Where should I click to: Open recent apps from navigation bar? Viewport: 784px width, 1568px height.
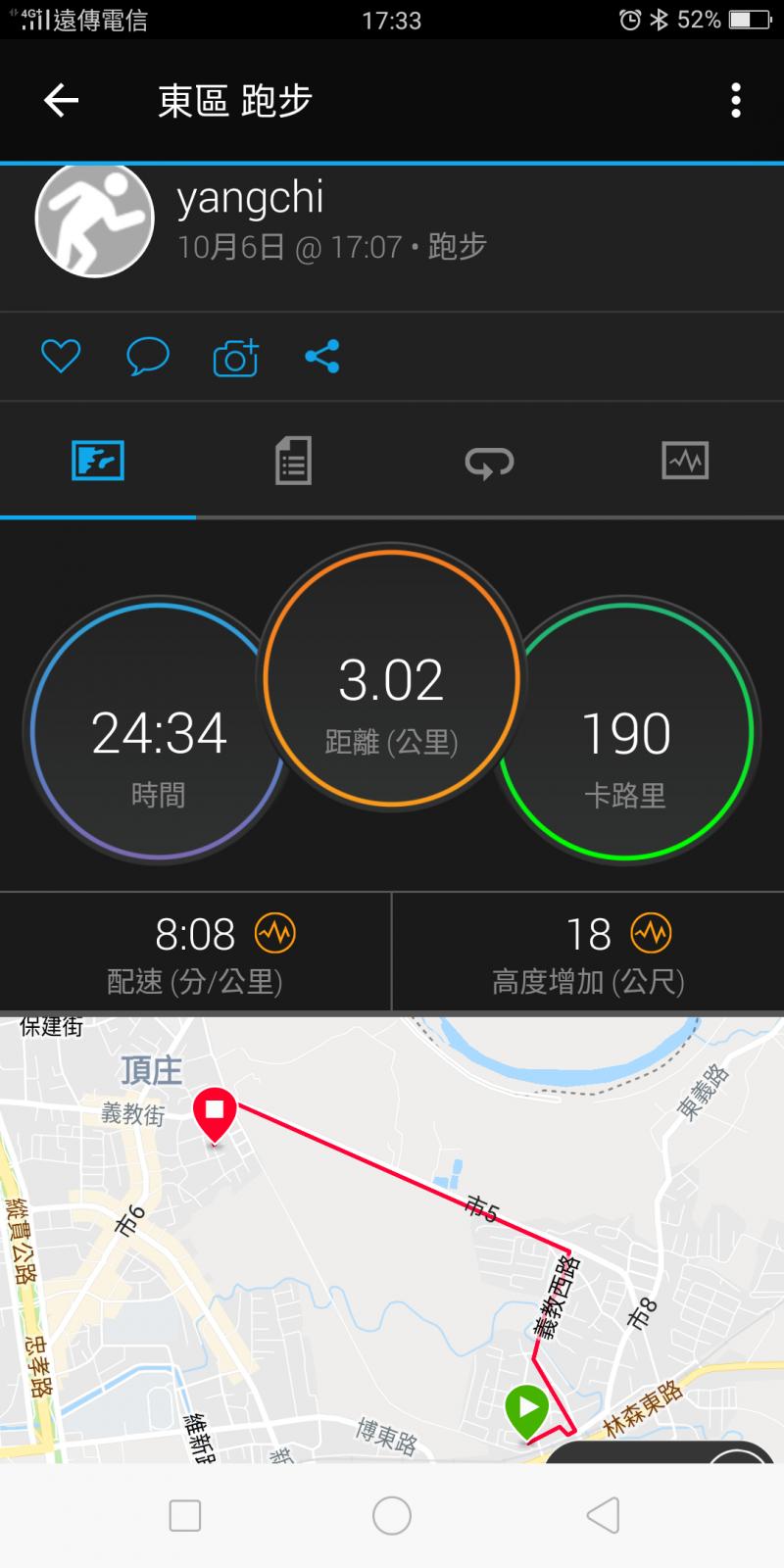(x=185, y=1515)
